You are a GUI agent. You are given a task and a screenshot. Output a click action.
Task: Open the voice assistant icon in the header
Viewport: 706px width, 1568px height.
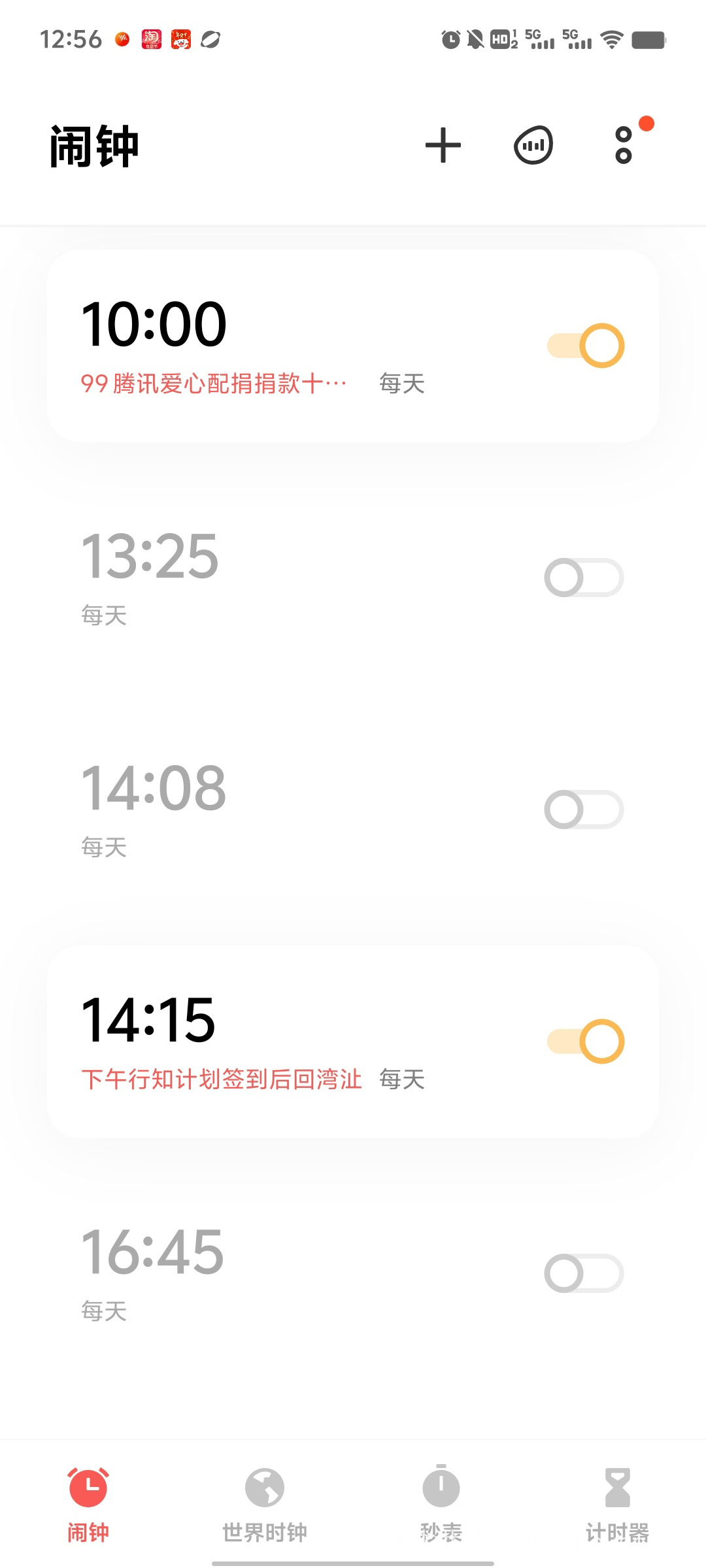click(533, 145)
